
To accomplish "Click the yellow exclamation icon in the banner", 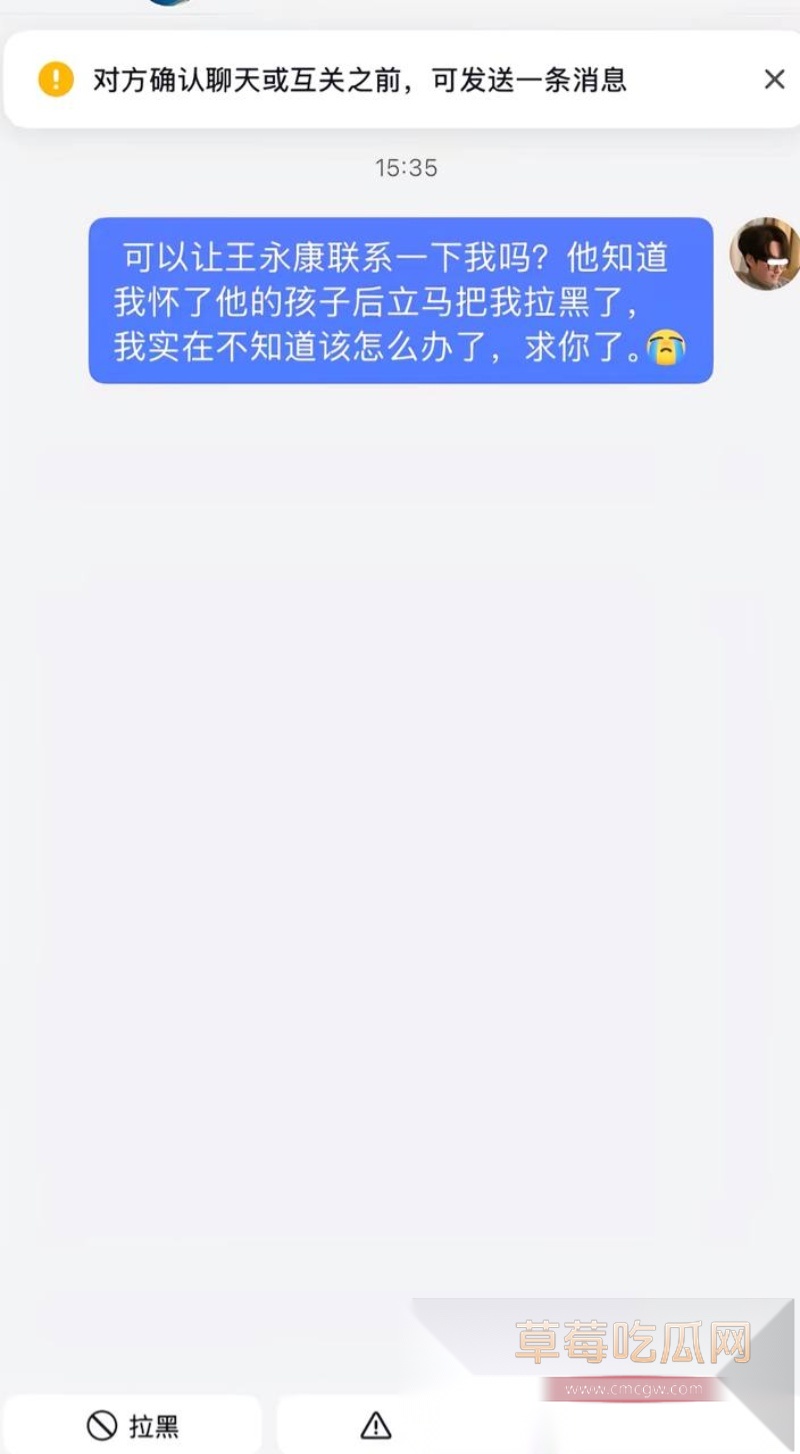I will click(56, 79).
